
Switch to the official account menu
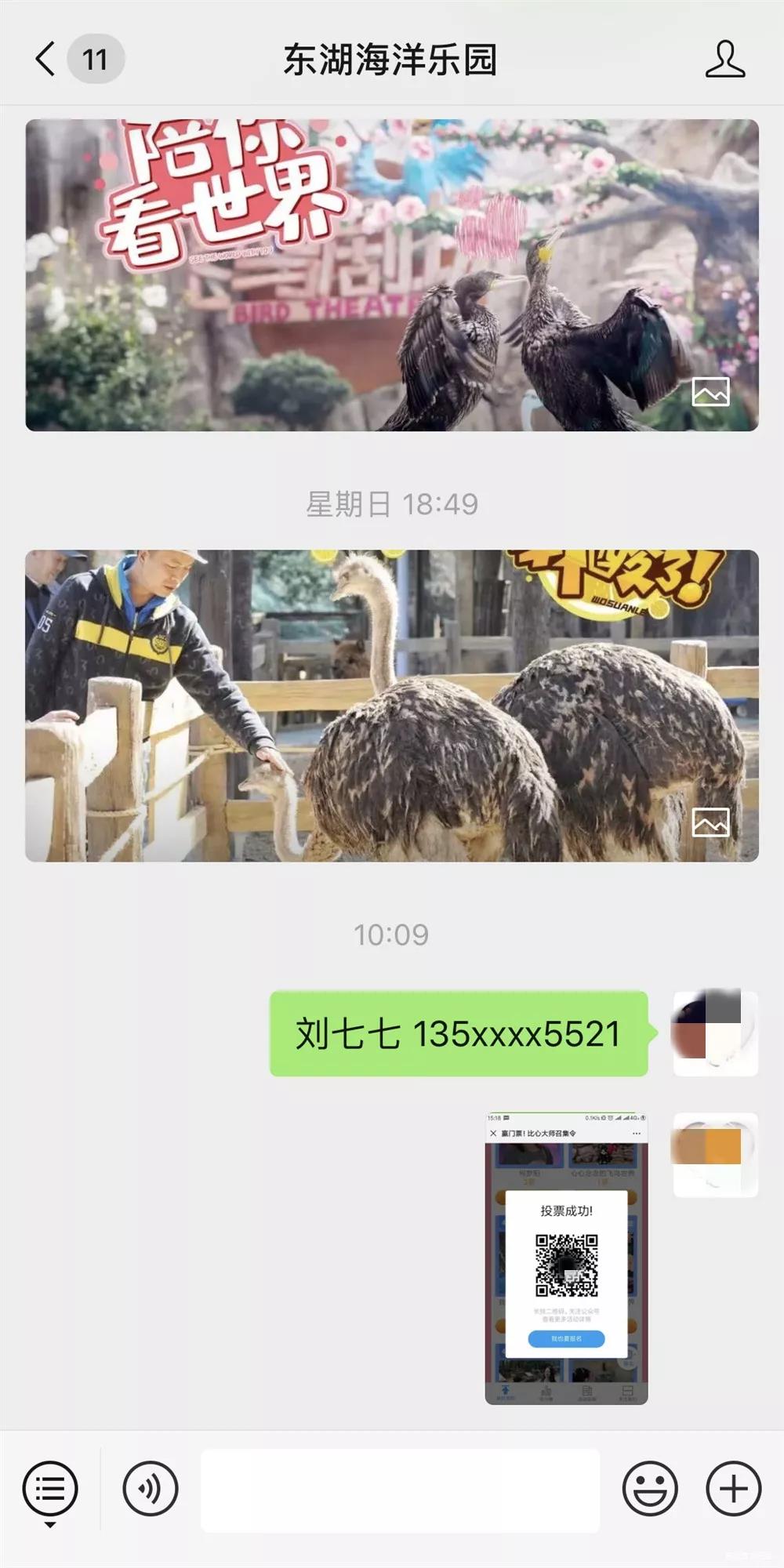pos(50,1489)
